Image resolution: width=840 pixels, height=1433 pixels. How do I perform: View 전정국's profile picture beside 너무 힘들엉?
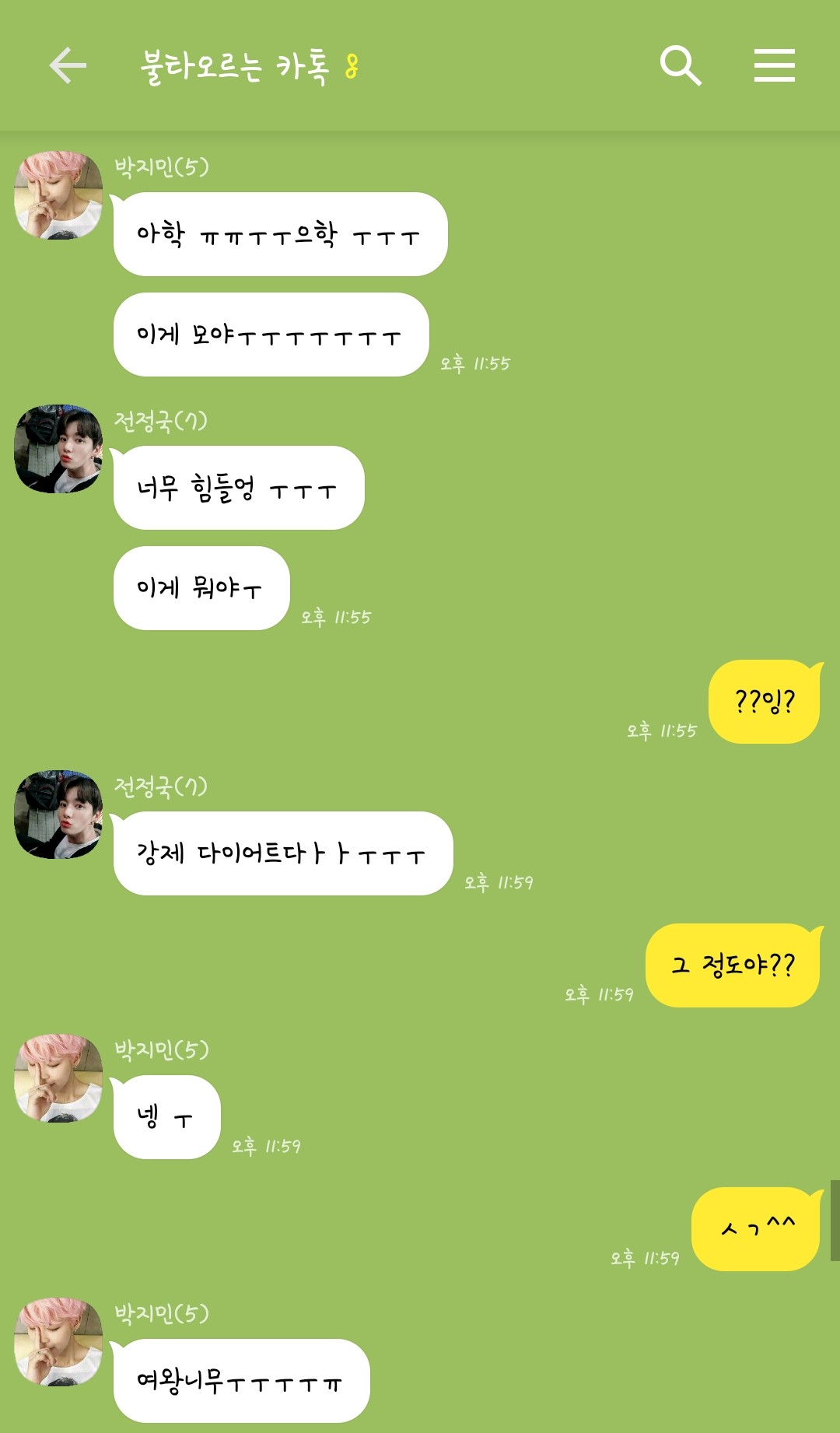[58, 449]
